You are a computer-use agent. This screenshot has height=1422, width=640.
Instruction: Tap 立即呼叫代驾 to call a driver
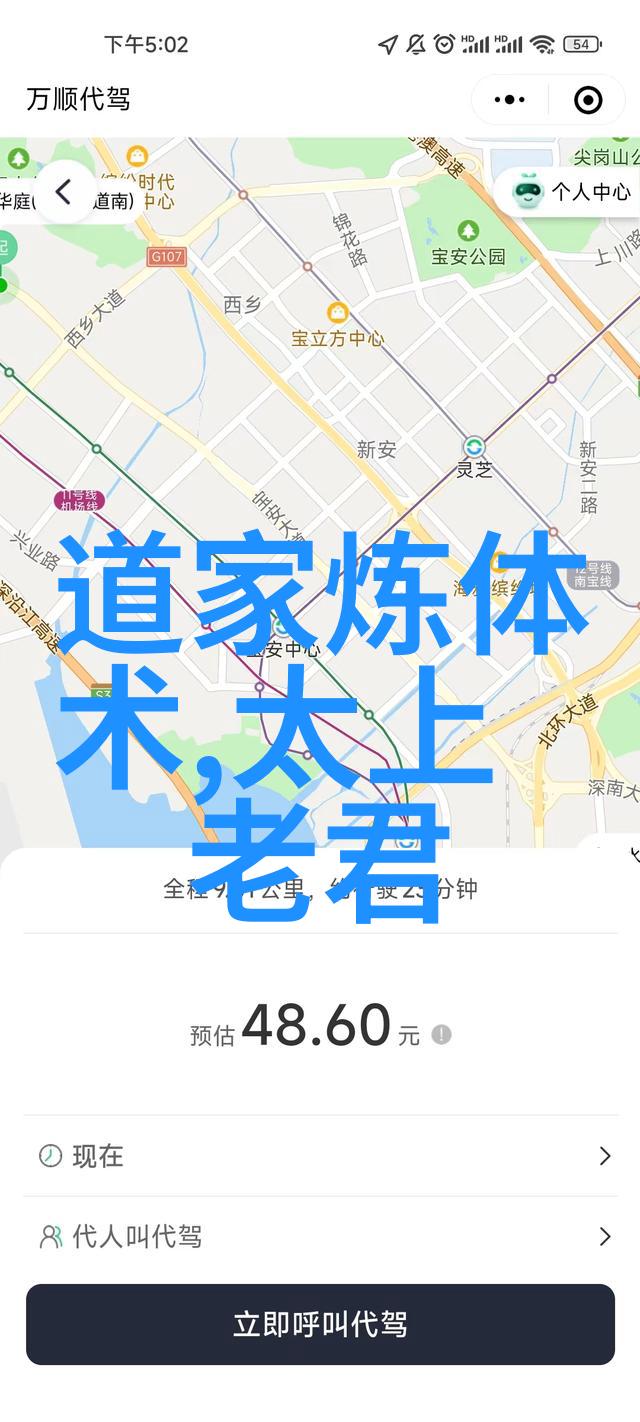click(320, 1324)
